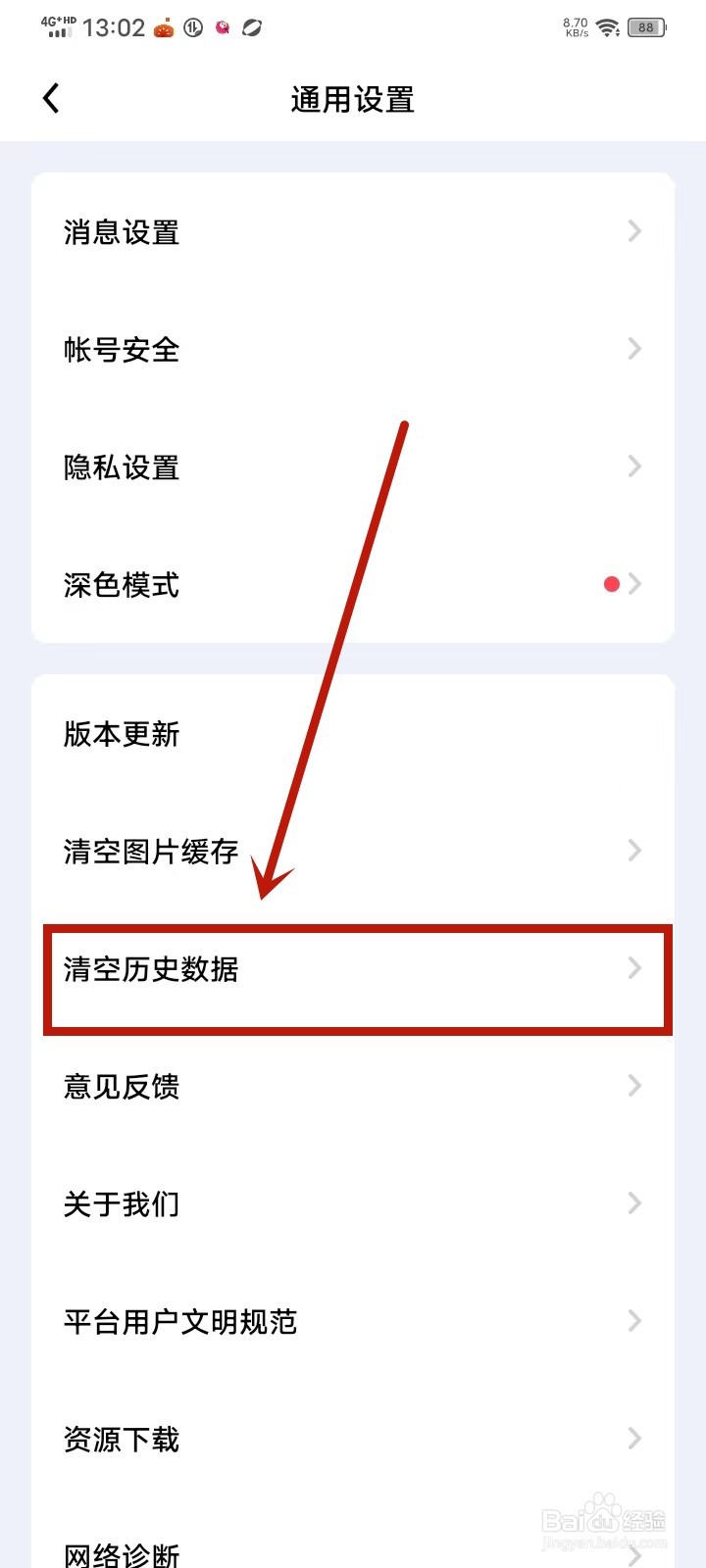Tap the small creature emoji icon in status bar
This screenshot has height=1568, width=706.
222,27
